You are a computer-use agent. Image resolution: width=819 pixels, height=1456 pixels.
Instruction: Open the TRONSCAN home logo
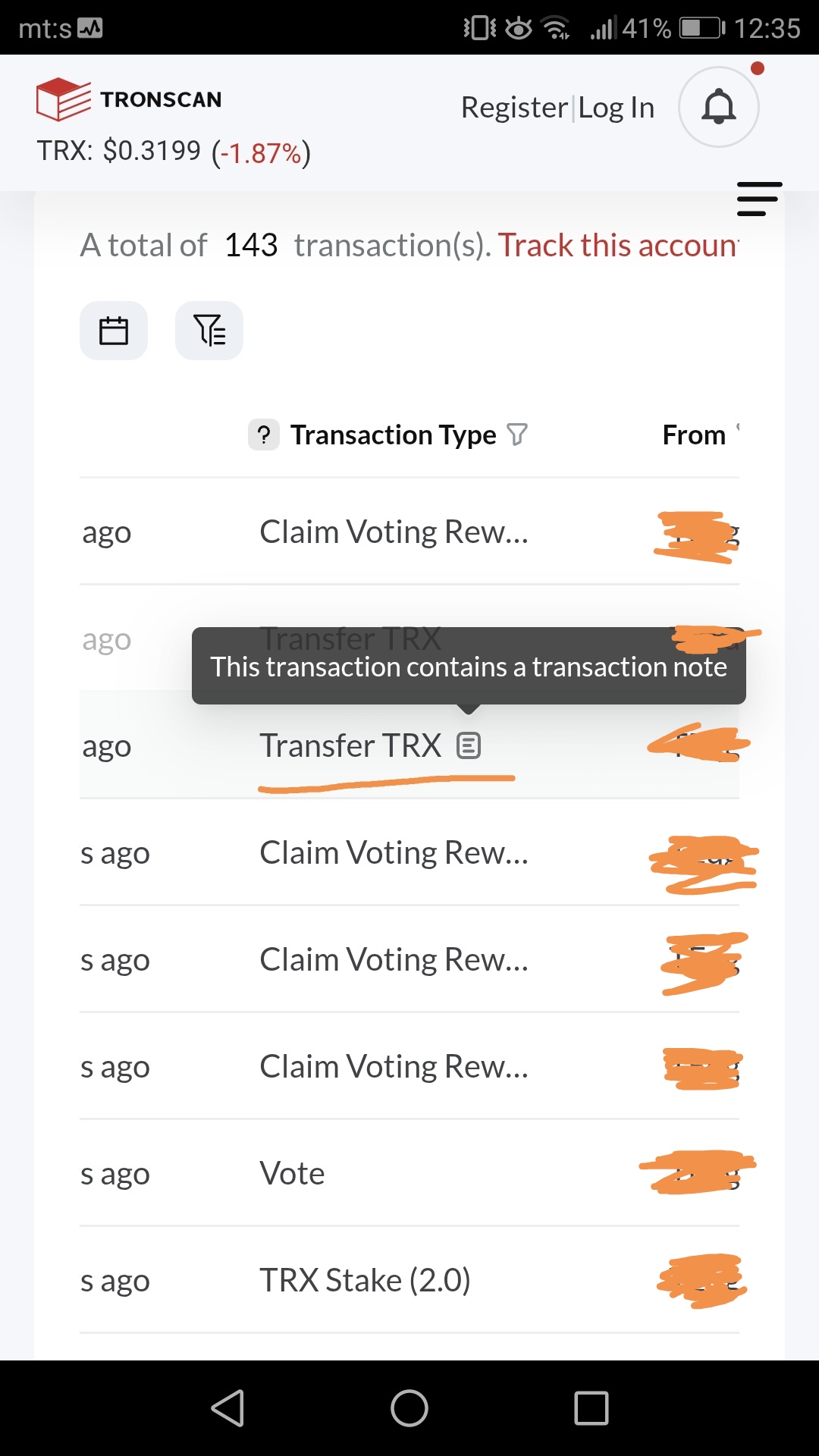click(x=129, y=99)
